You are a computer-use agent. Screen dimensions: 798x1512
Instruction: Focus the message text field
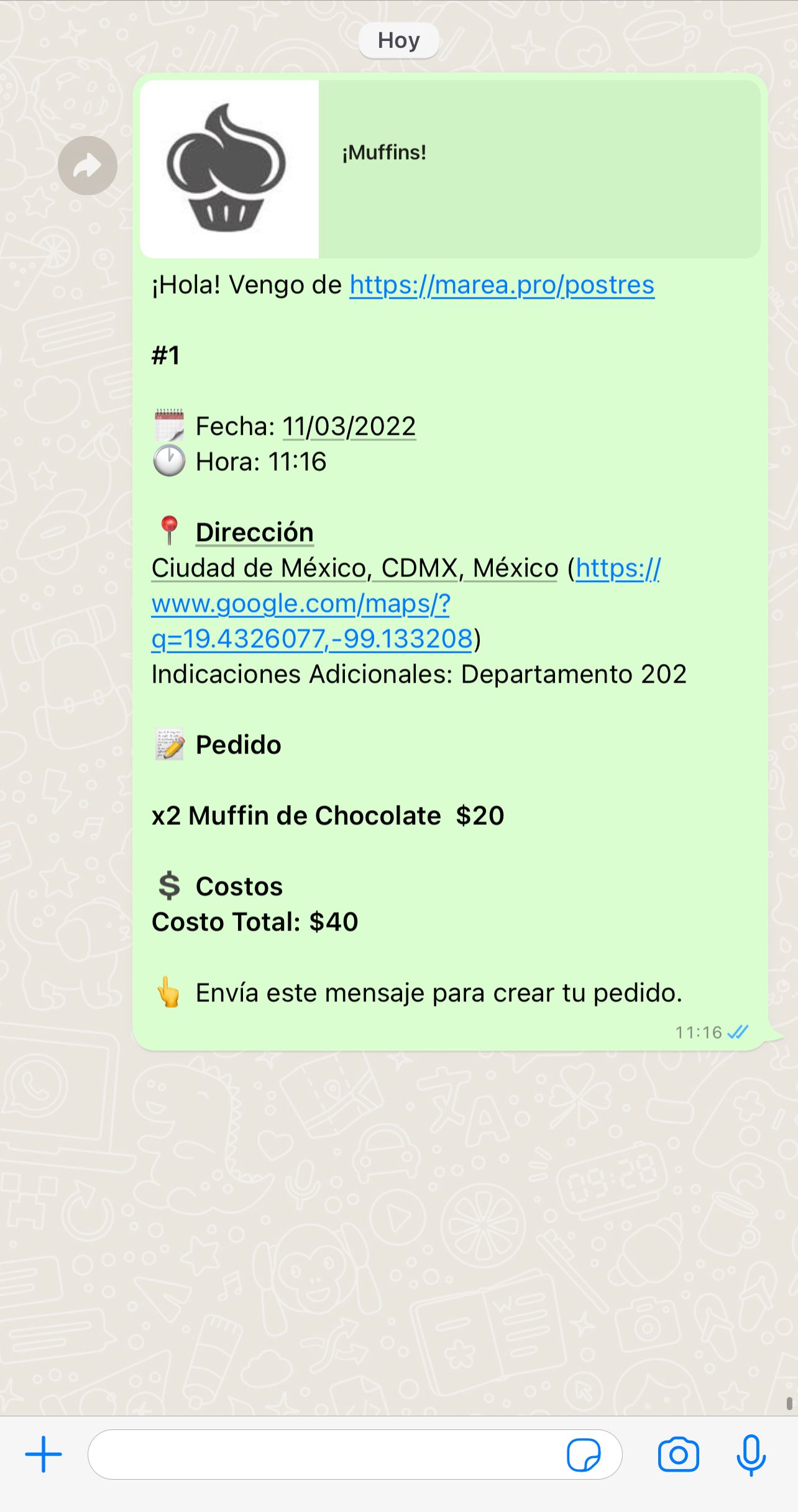pyautogui.click(x=323, y=1454)
